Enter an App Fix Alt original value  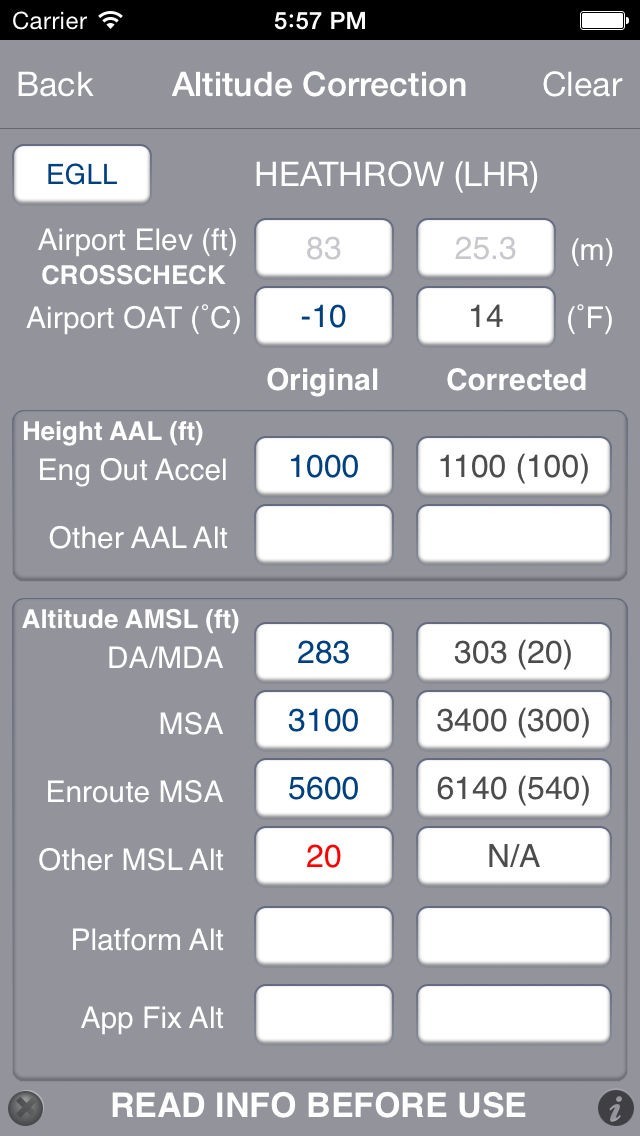click(x=324, y=1015)
